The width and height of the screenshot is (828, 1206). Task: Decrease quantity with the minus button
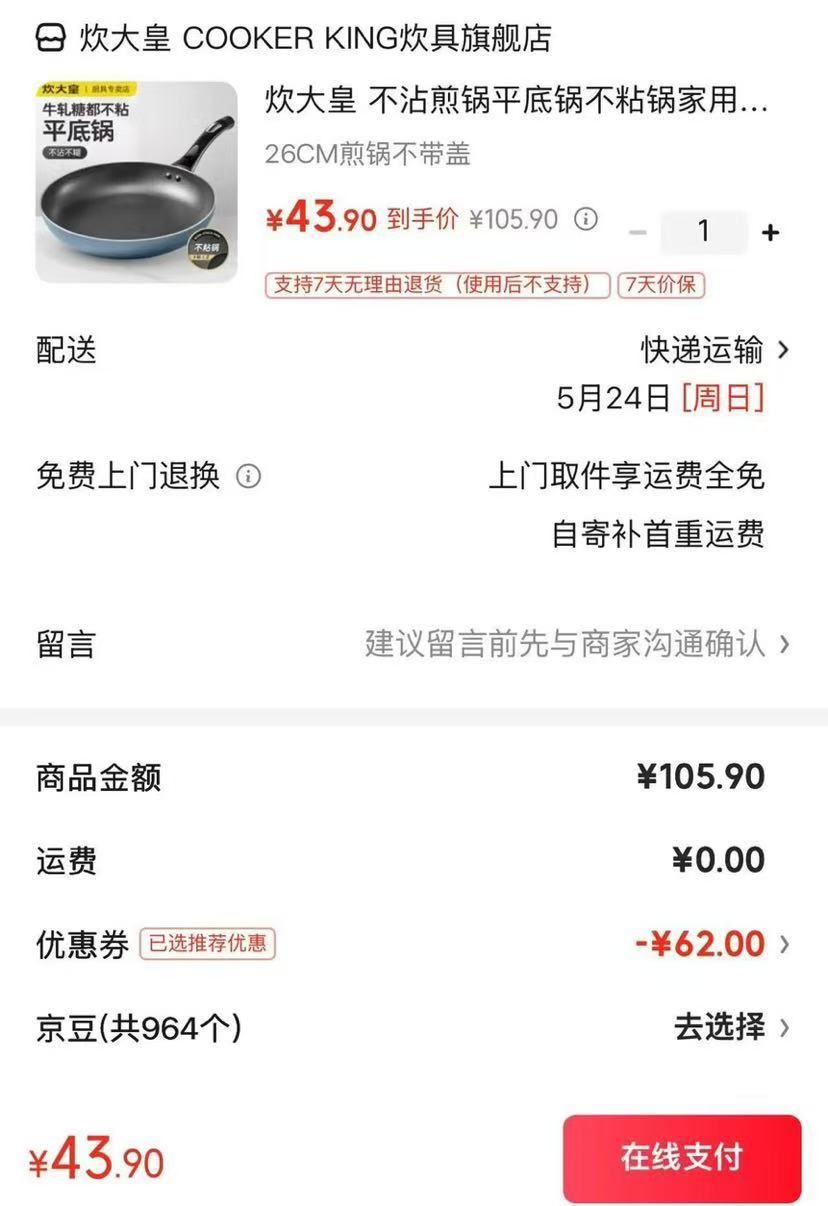point(638,233)
